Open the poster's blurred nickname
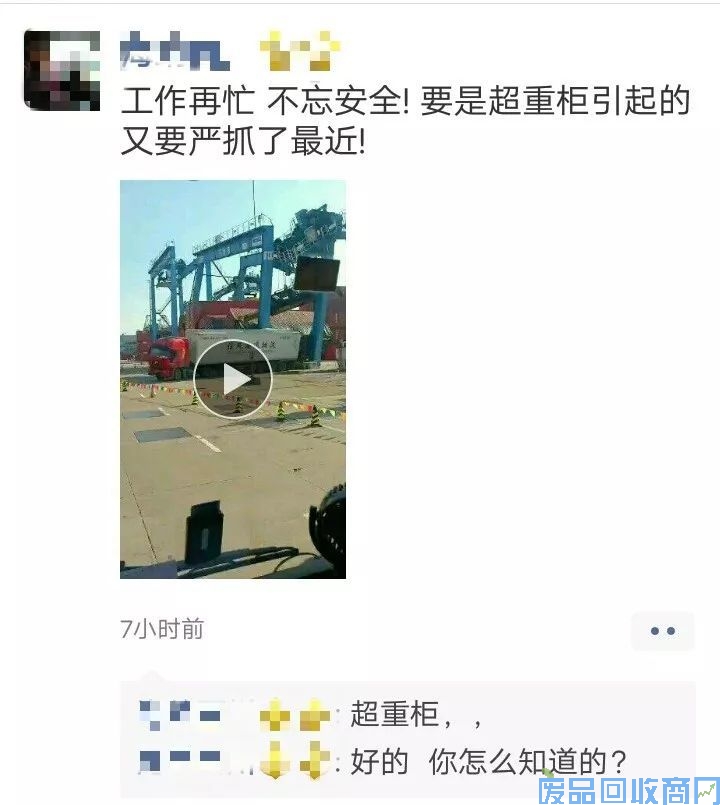 (176, 49)
